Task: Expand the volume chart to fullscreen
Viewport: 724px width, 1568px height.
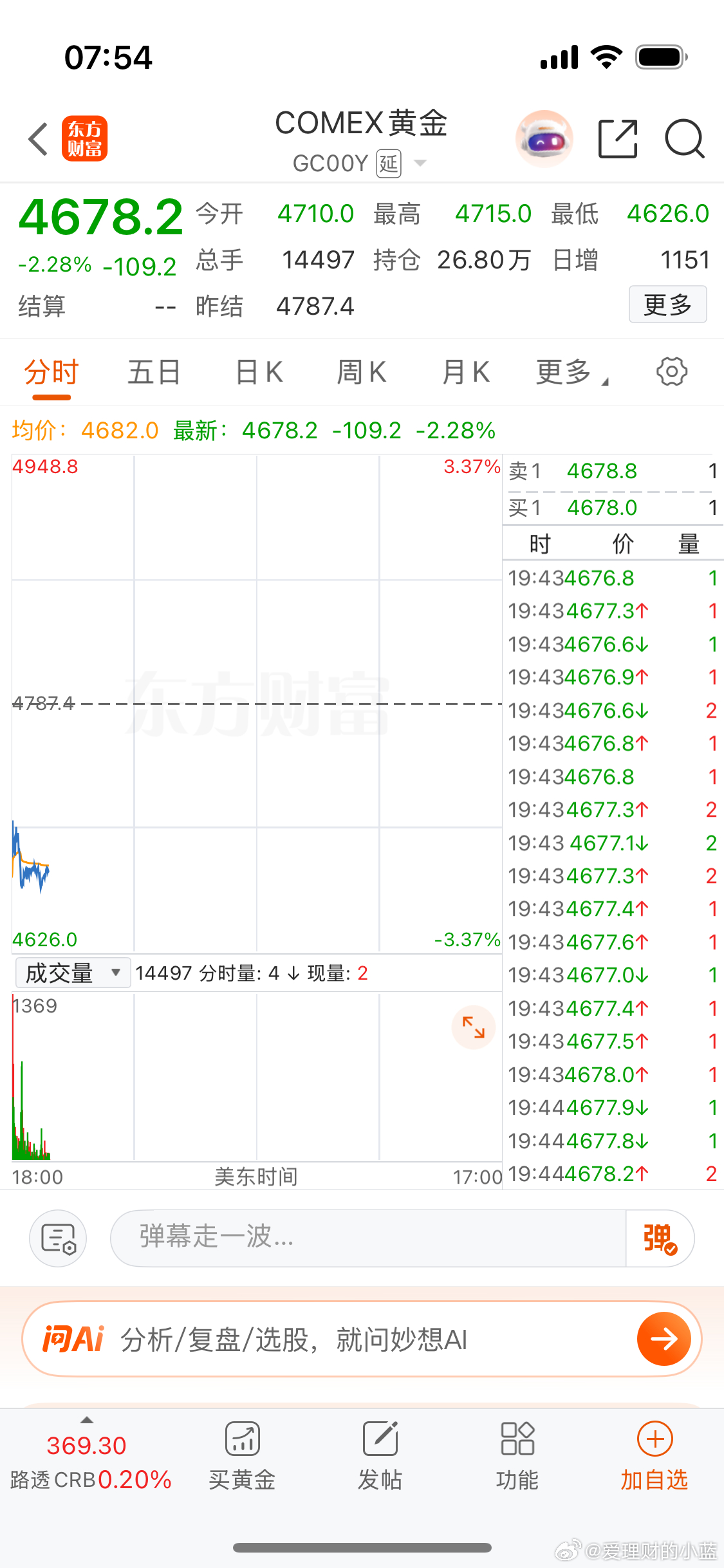Action: point(474,1028)
